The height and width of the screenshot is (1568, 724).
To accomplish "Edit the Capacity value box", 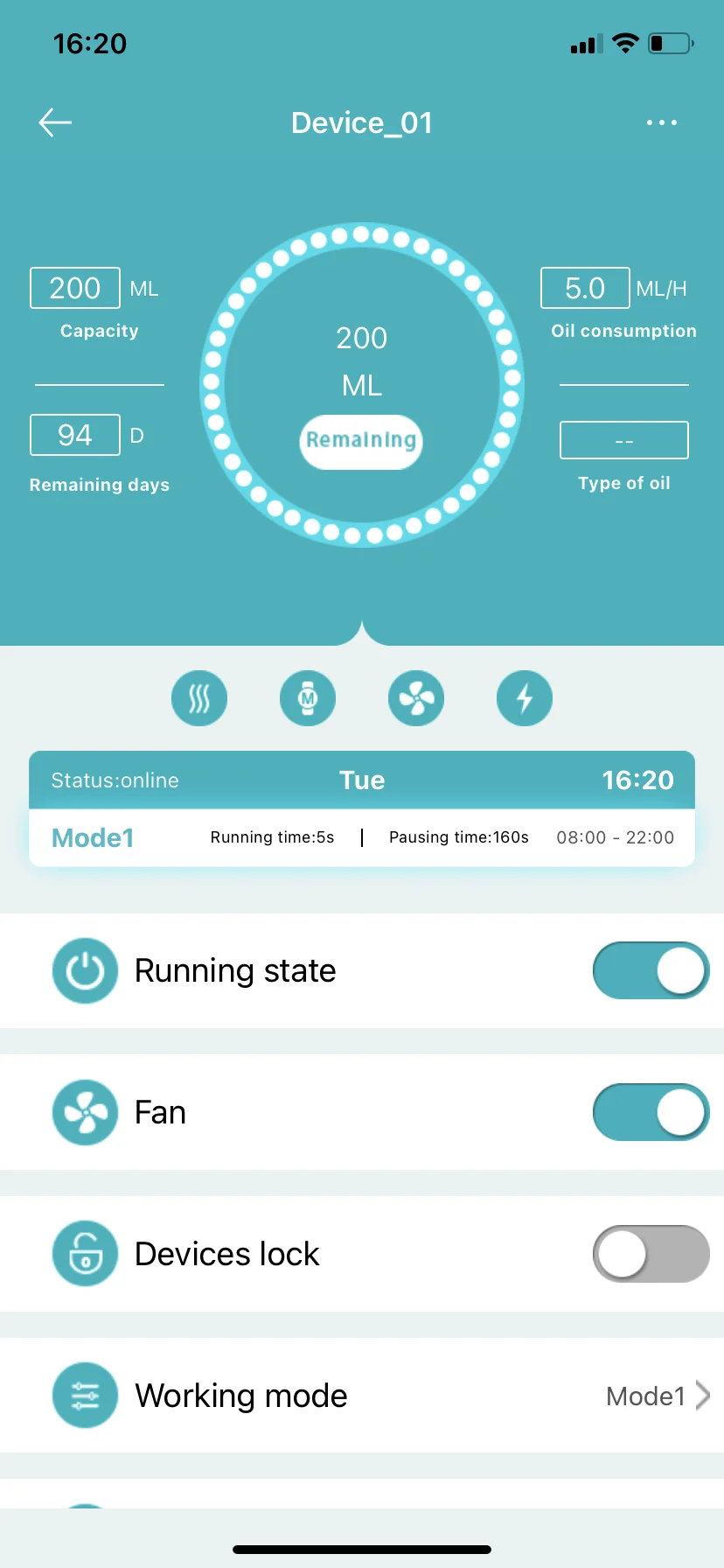I will pyautogui.click(x=75, y=288).
